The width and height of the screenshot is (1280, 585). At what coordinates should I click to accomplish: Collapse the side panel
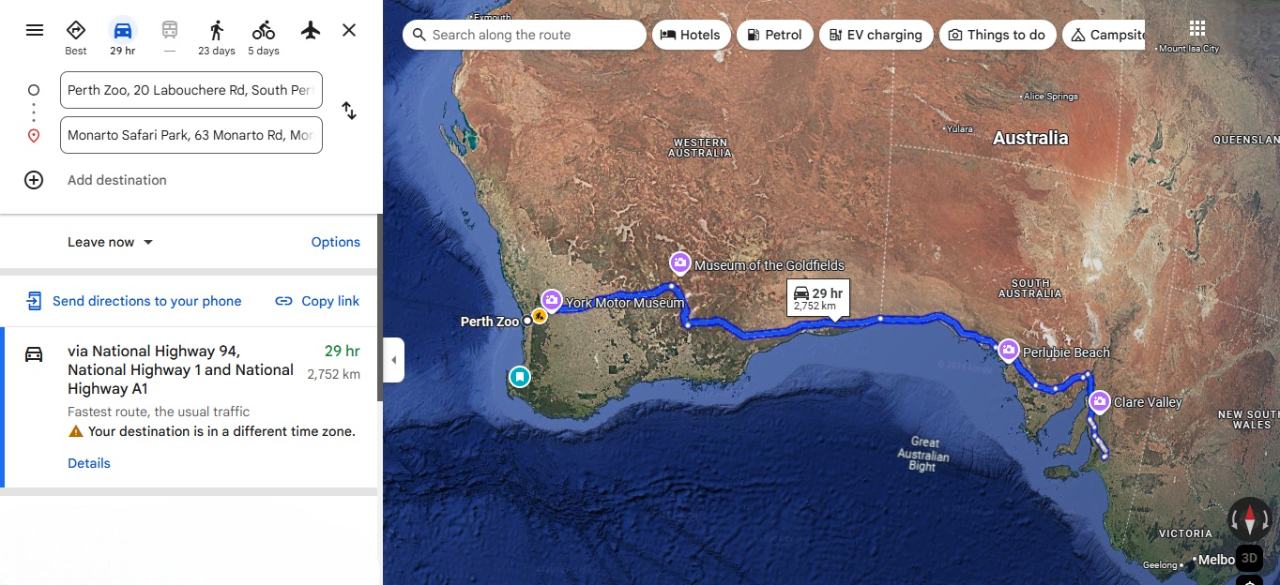[x=394, y=360]
